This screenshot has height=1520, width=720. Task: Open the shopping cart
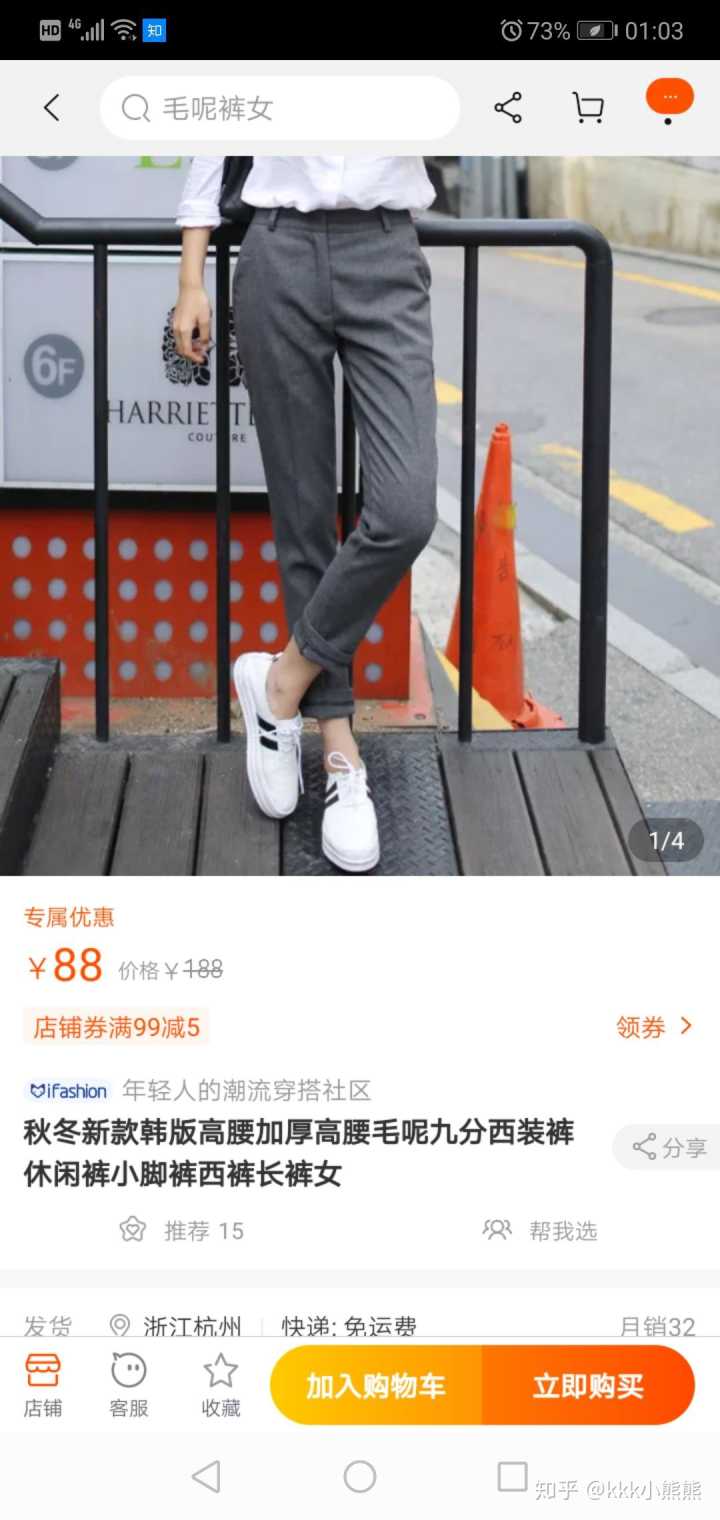click(588, 108)
